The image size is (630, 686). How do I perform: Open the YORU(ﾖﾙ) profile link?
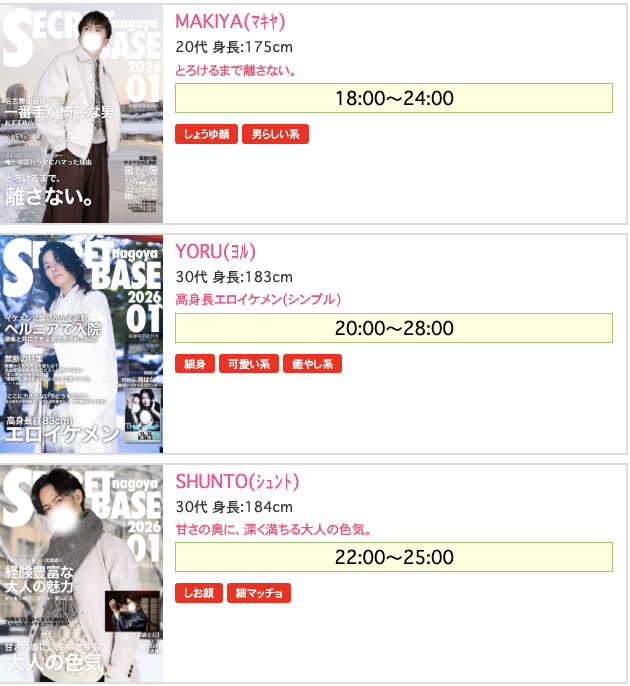213,251
